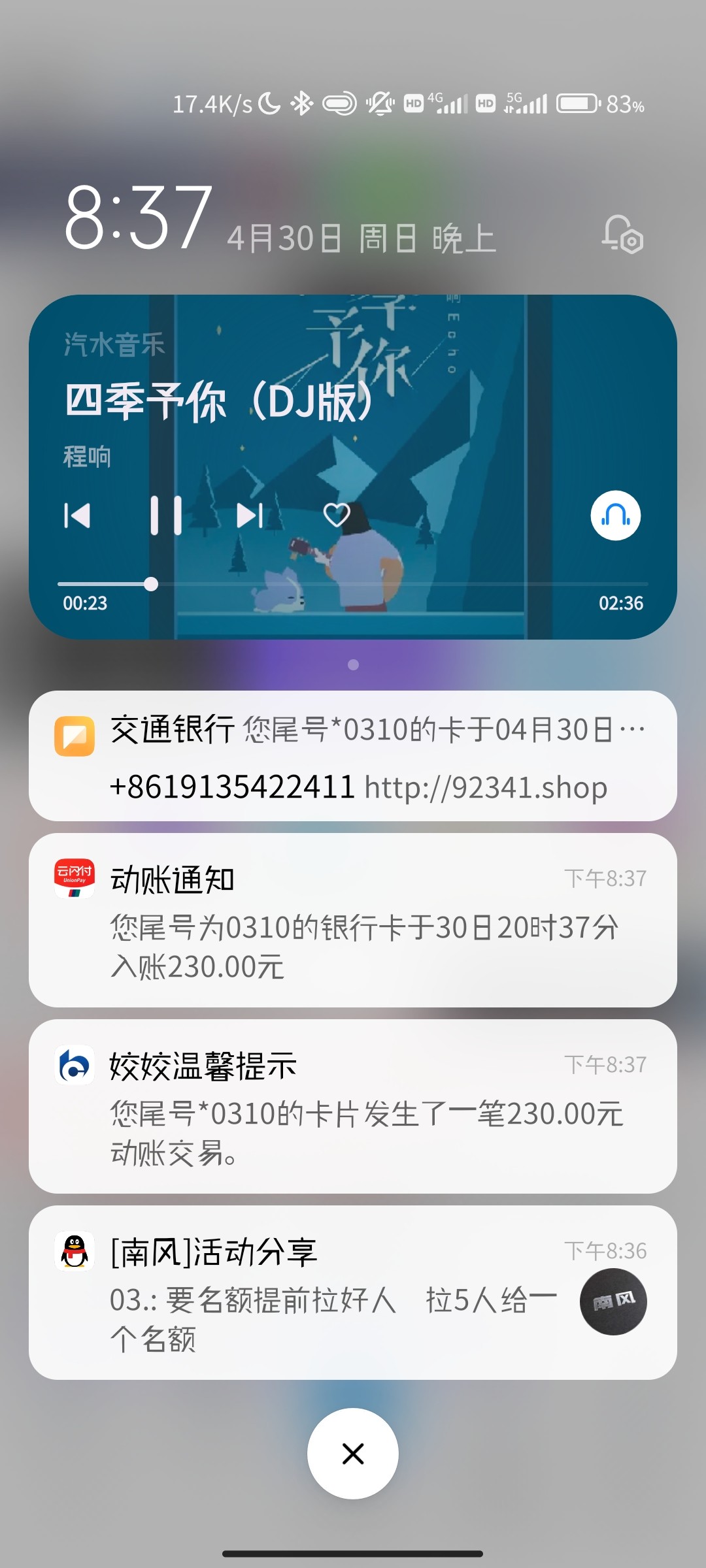Image resolution: width=706 pixels, height=1568 pixels.
Task: Skip to the next track
Action: 250,515
